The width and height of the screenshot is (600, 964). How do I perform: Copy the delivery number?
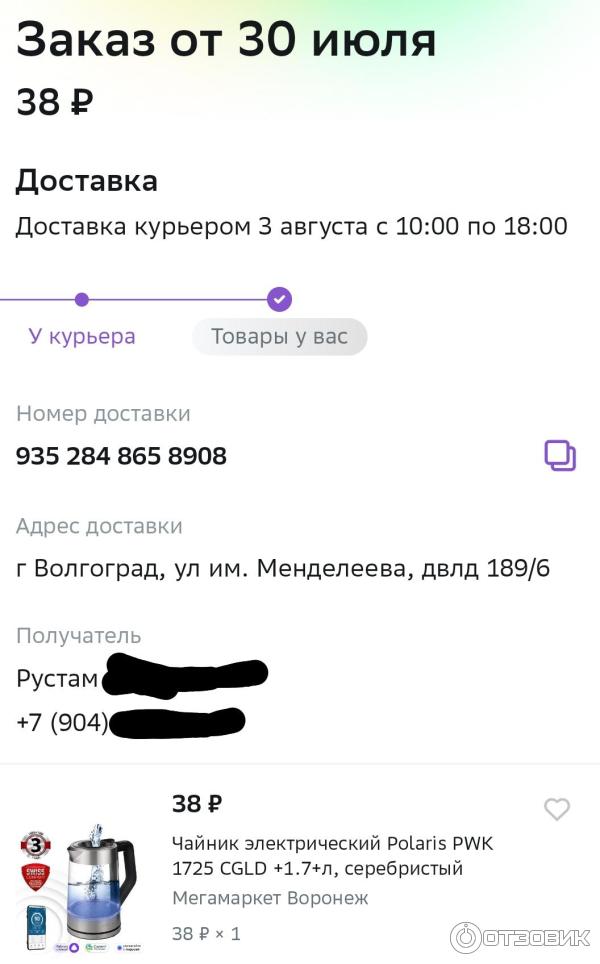coord(560,456)
